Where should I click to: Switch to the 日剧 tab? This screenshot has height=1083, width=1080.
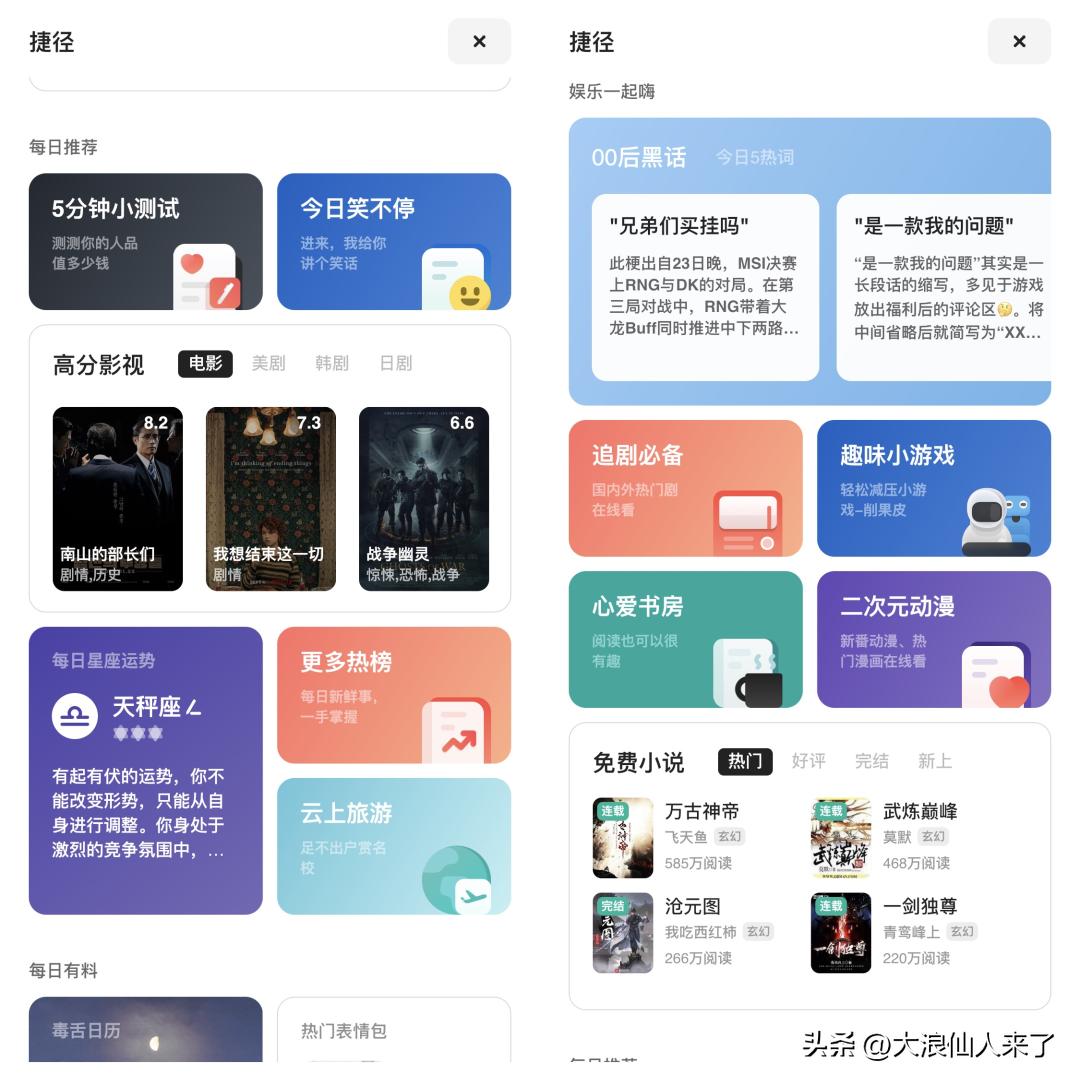[396, 363]
